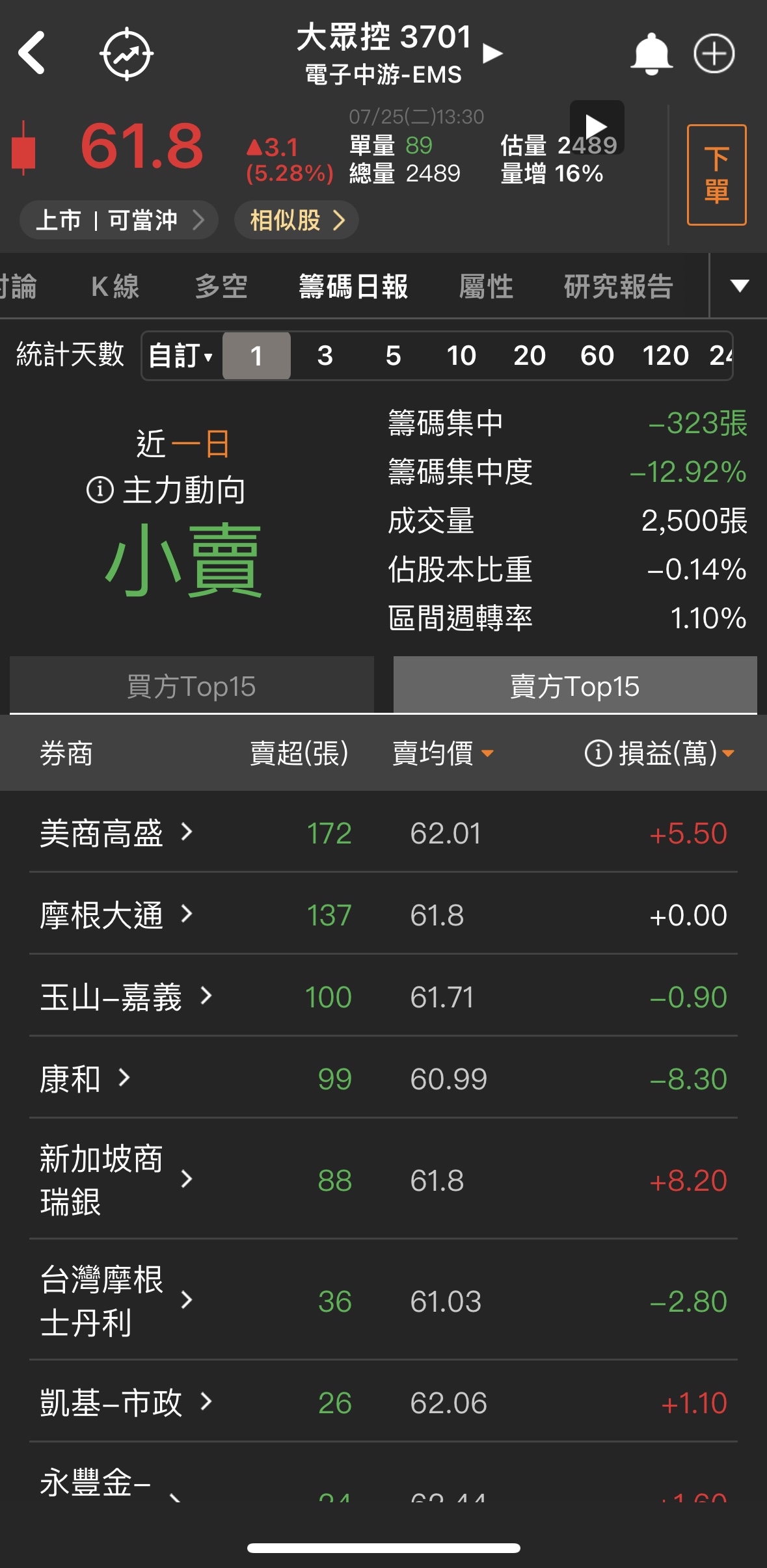This screenshot has width=767, height=1568.
Task: Select 60 days statistic period
Action: [597, 356]
